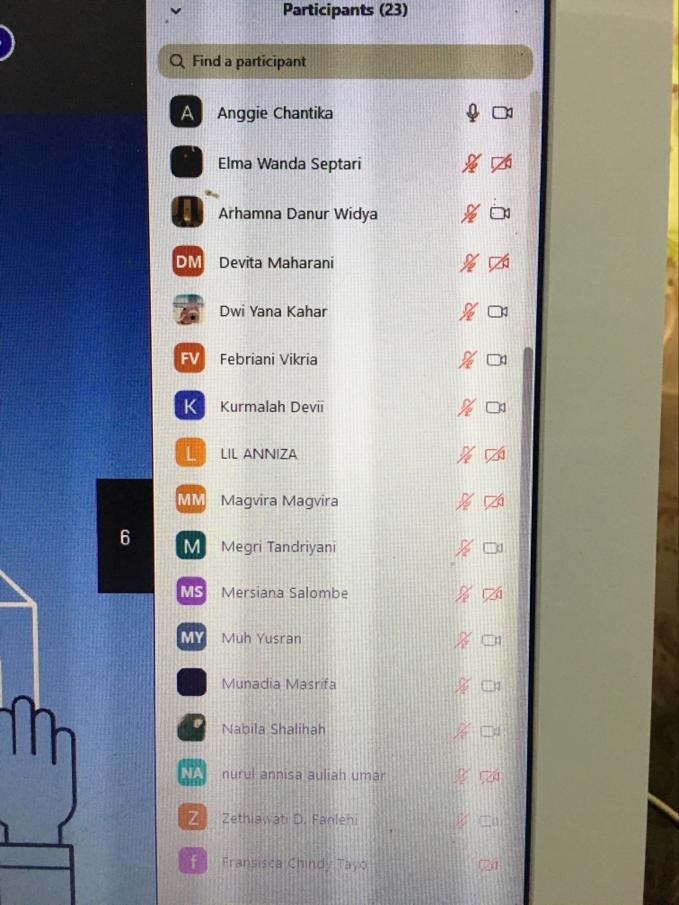The height and width of the screenshot is (905, 679).
Task: Select participant Mersiana Salombe
Action: pos(284,593)
